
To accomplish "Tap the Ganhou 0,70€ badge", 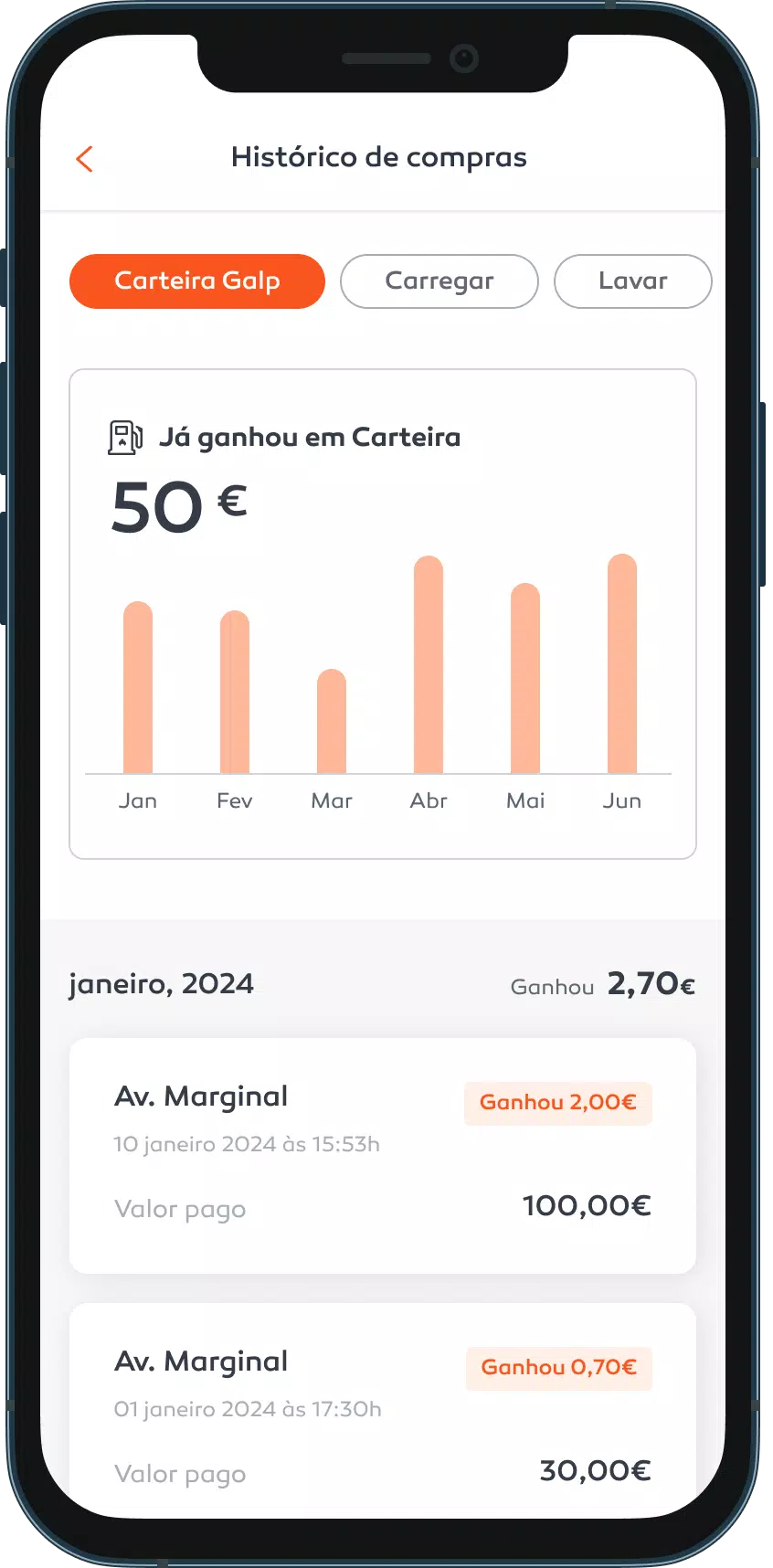I will coord(559,1368).
